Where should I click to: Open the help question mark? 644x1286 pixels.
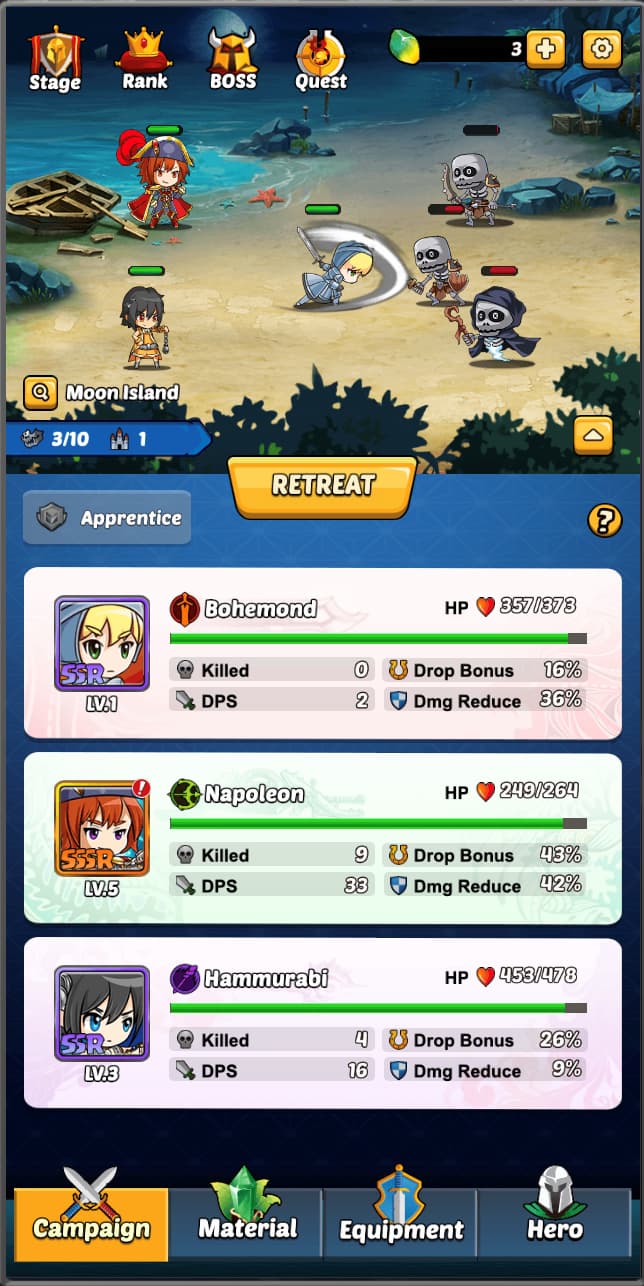pyautogui.click(x=604, y=520)
